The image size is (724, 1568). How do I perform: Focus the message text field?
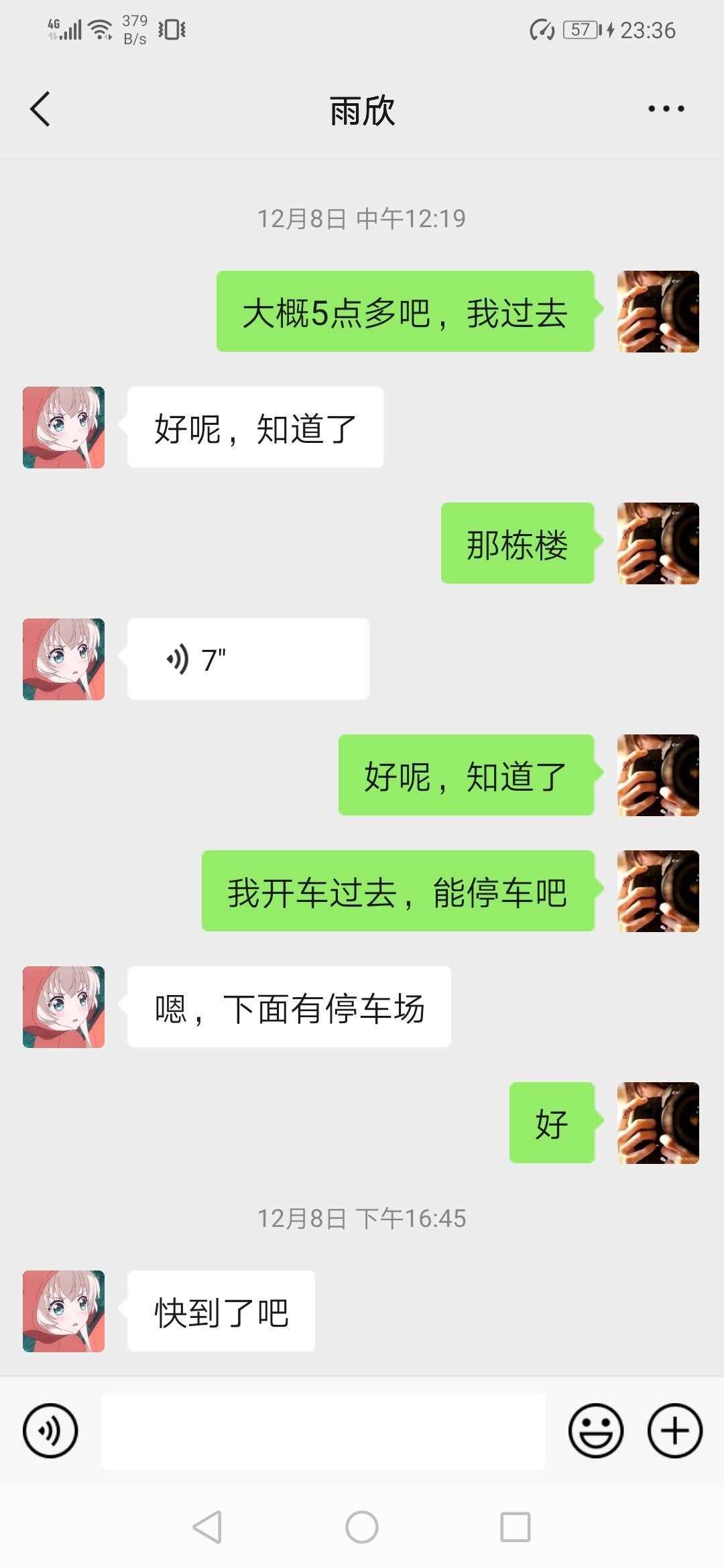coord(323,1431)
